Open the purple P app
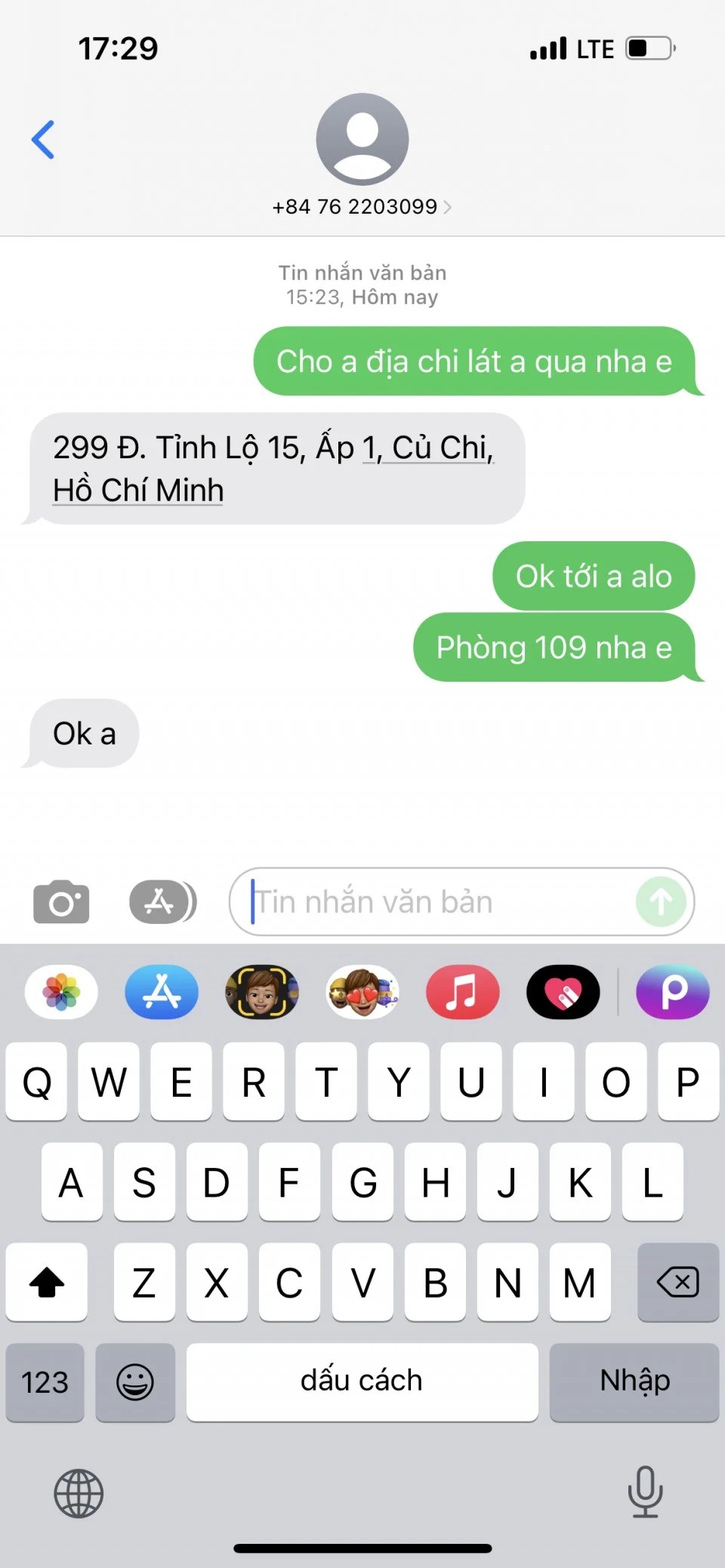725x1568 pixels. click(x=673, y=992)
